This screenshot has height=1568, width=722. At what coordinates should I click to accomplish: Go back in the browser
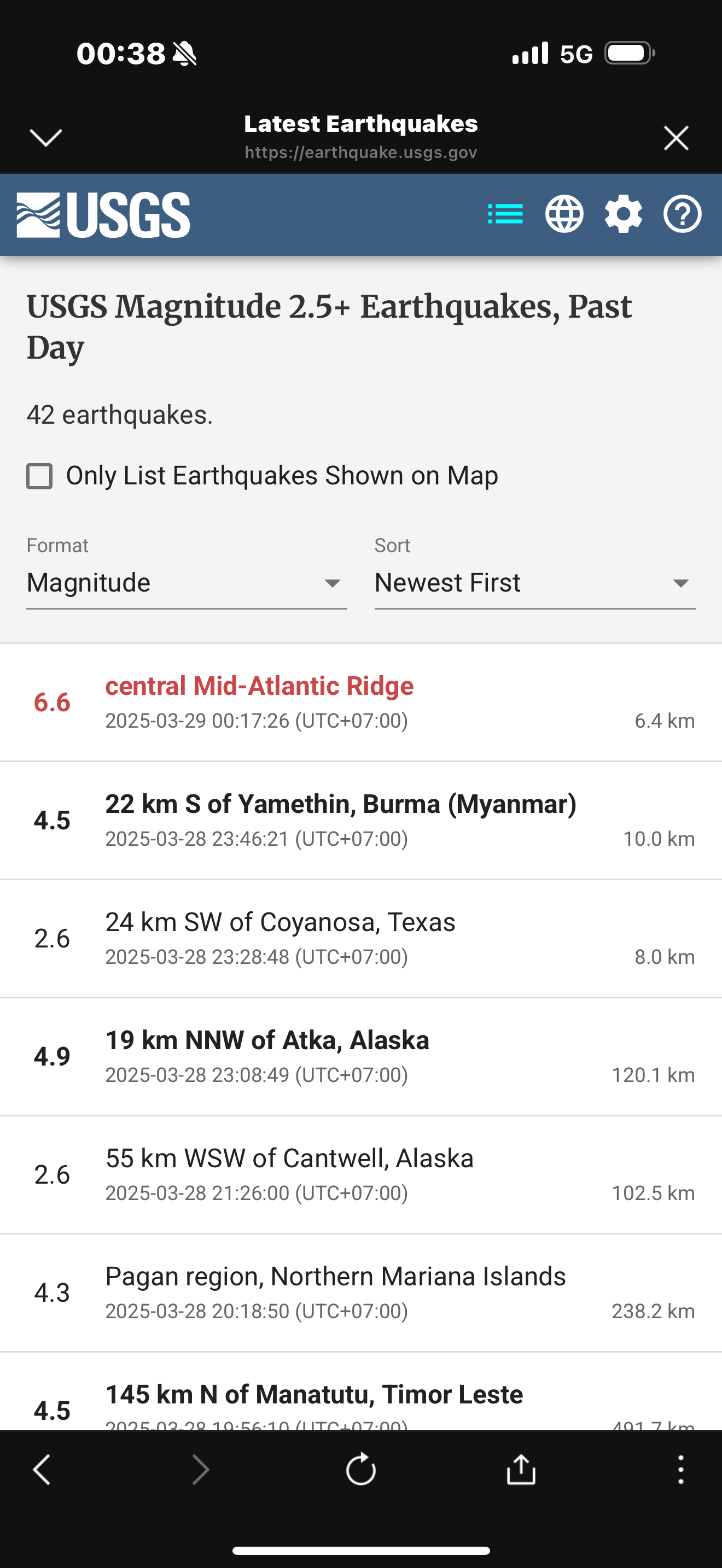(x=42, y=1470)
